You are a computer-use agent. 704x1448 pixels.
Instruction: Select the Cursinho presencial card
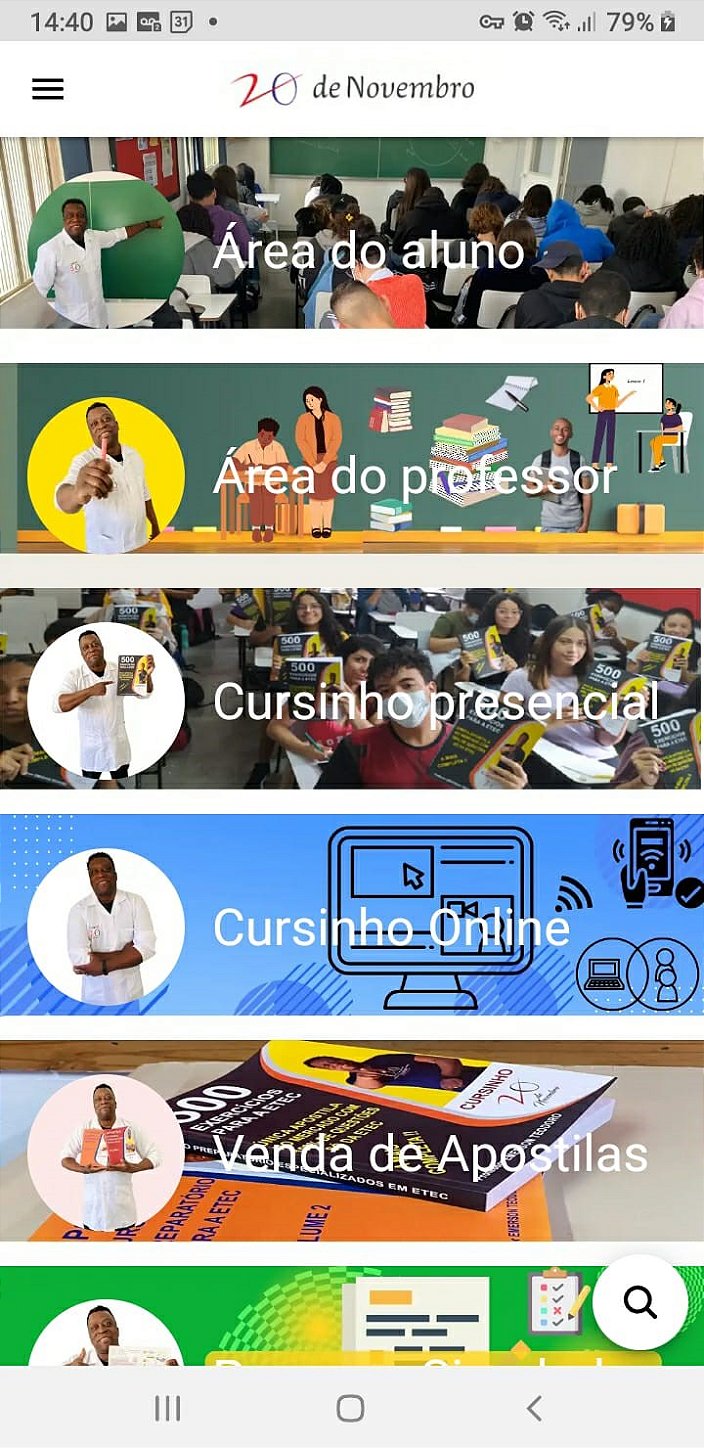point(352,689)
